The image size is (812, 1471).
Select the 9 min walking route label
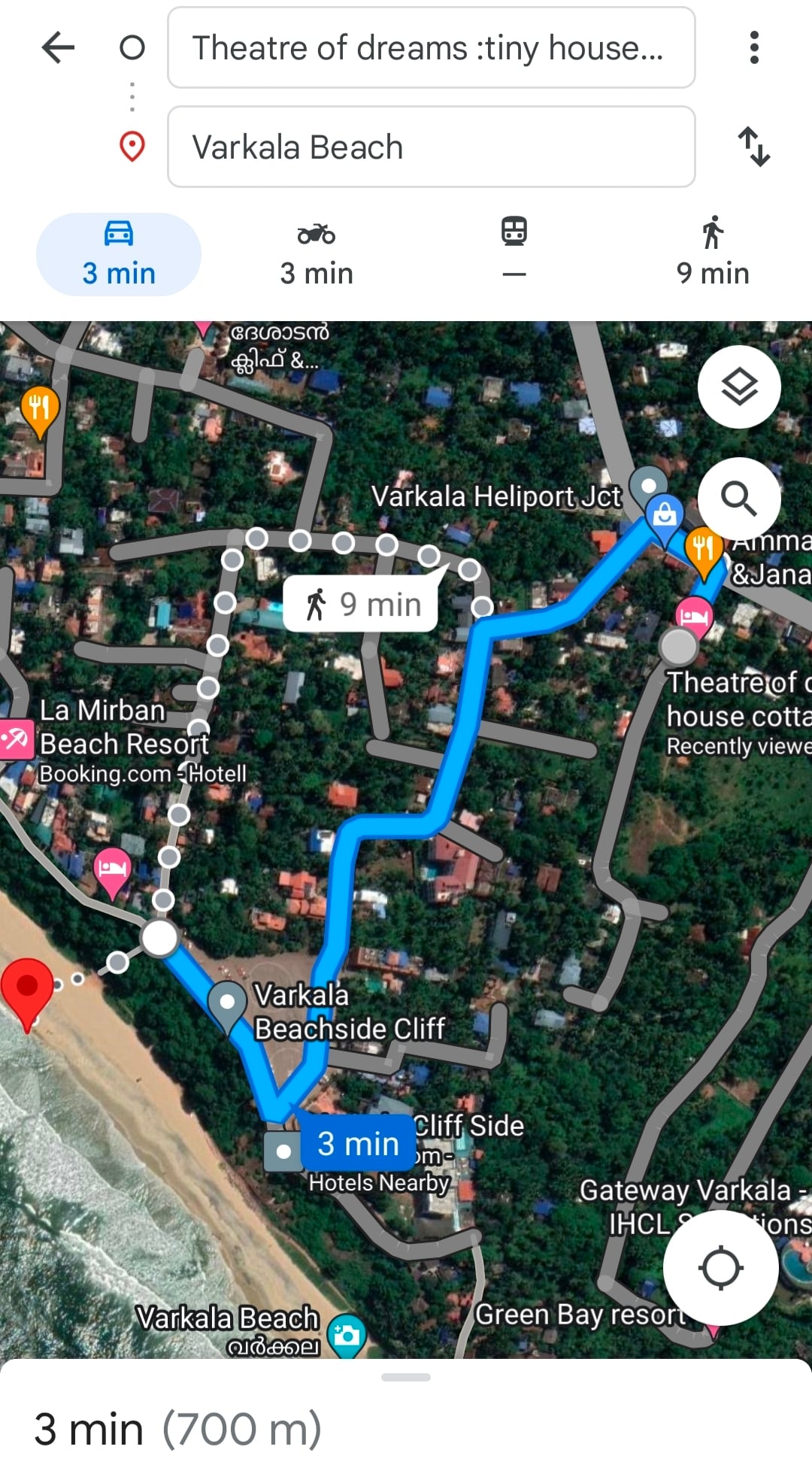pos(361,605)
